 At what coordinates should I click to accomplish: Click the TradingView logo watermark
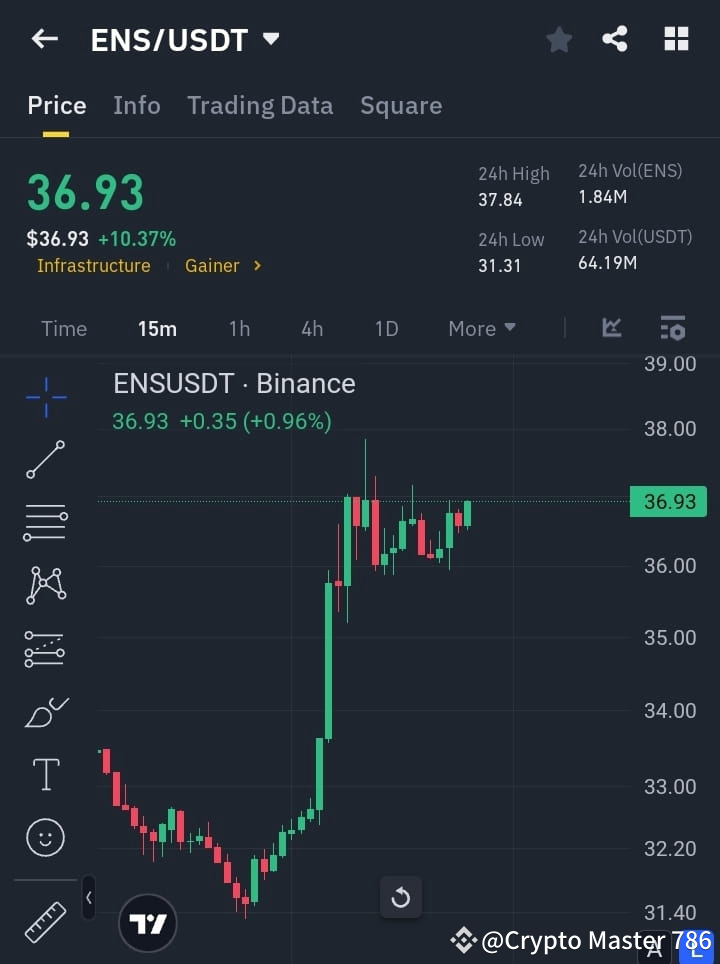pos(148,922)
